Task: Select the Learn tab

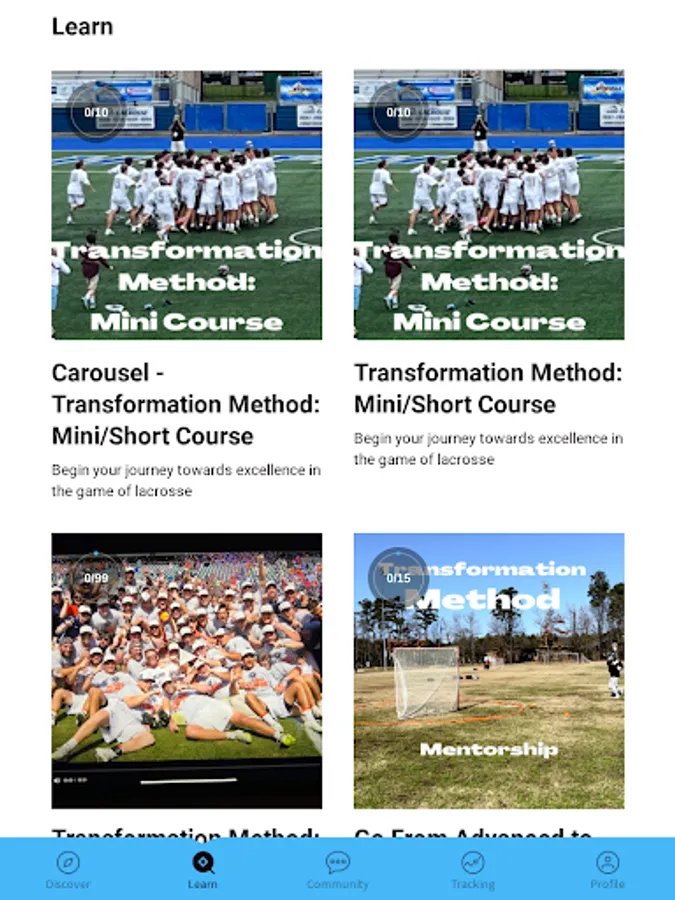Action: tap(203, 869)
